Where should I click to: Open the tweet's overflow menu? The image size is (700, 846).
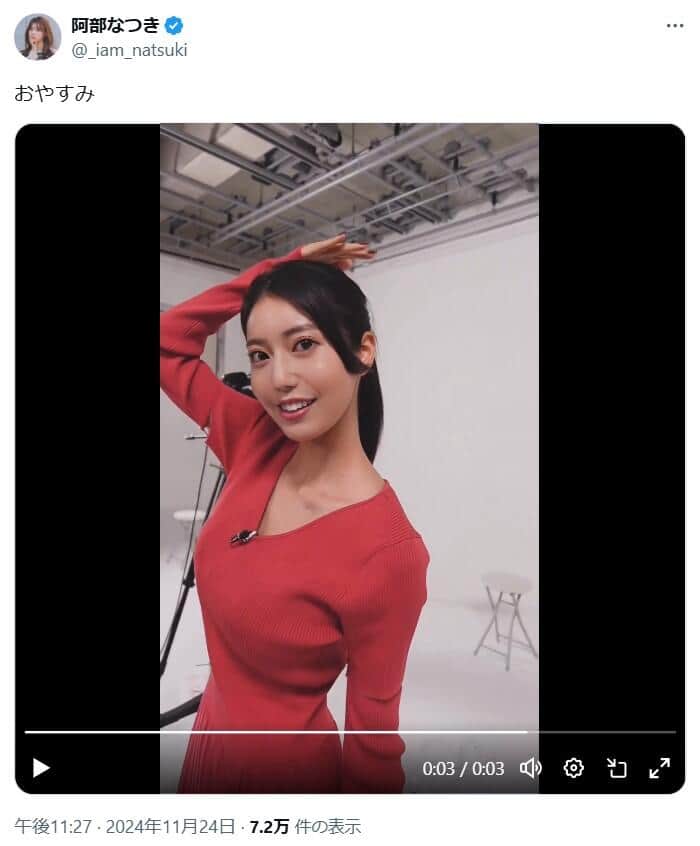click(675, 26)
